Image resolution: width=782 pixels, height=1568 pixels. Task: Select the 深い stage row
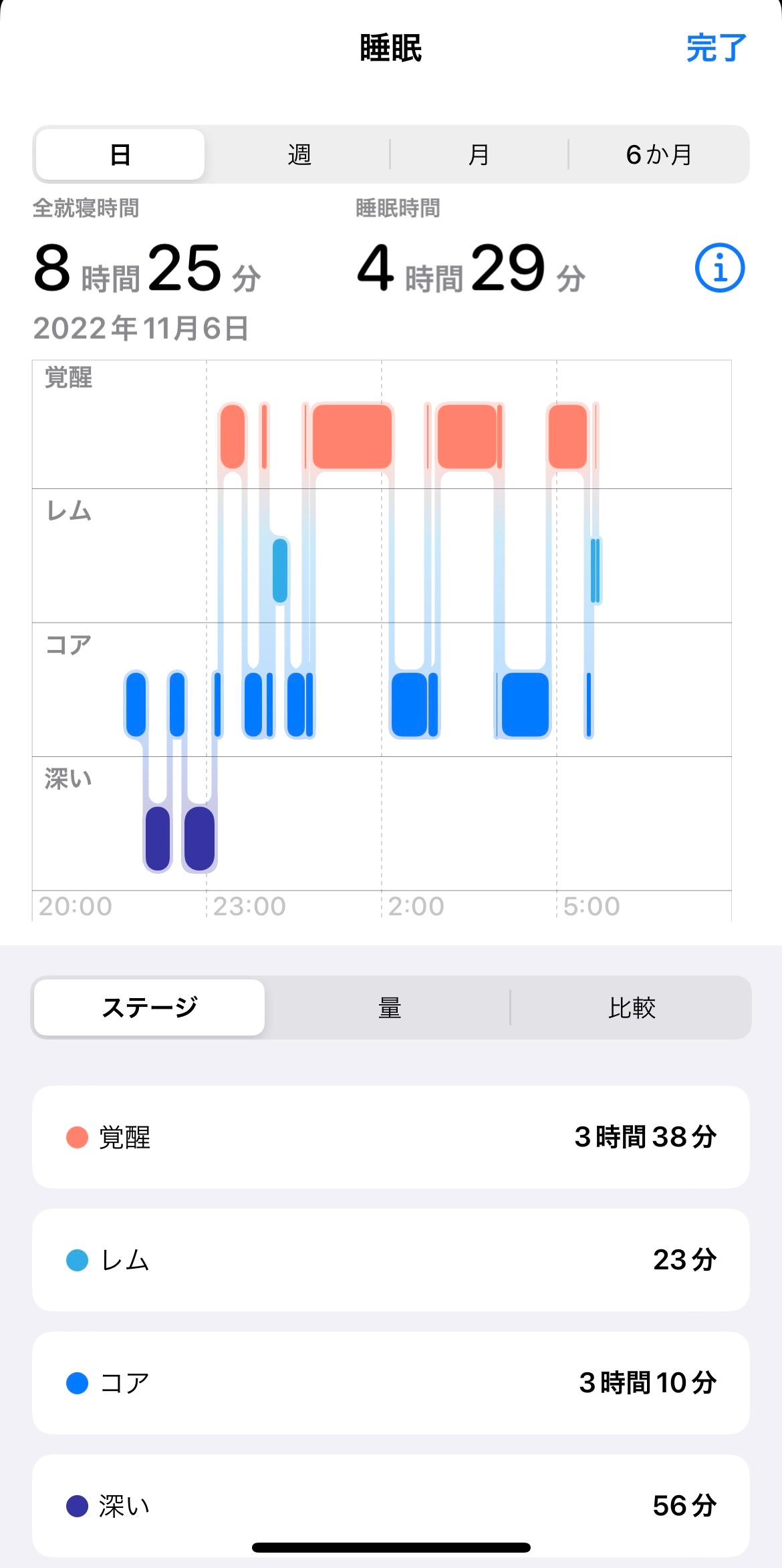pos(390,1504)
